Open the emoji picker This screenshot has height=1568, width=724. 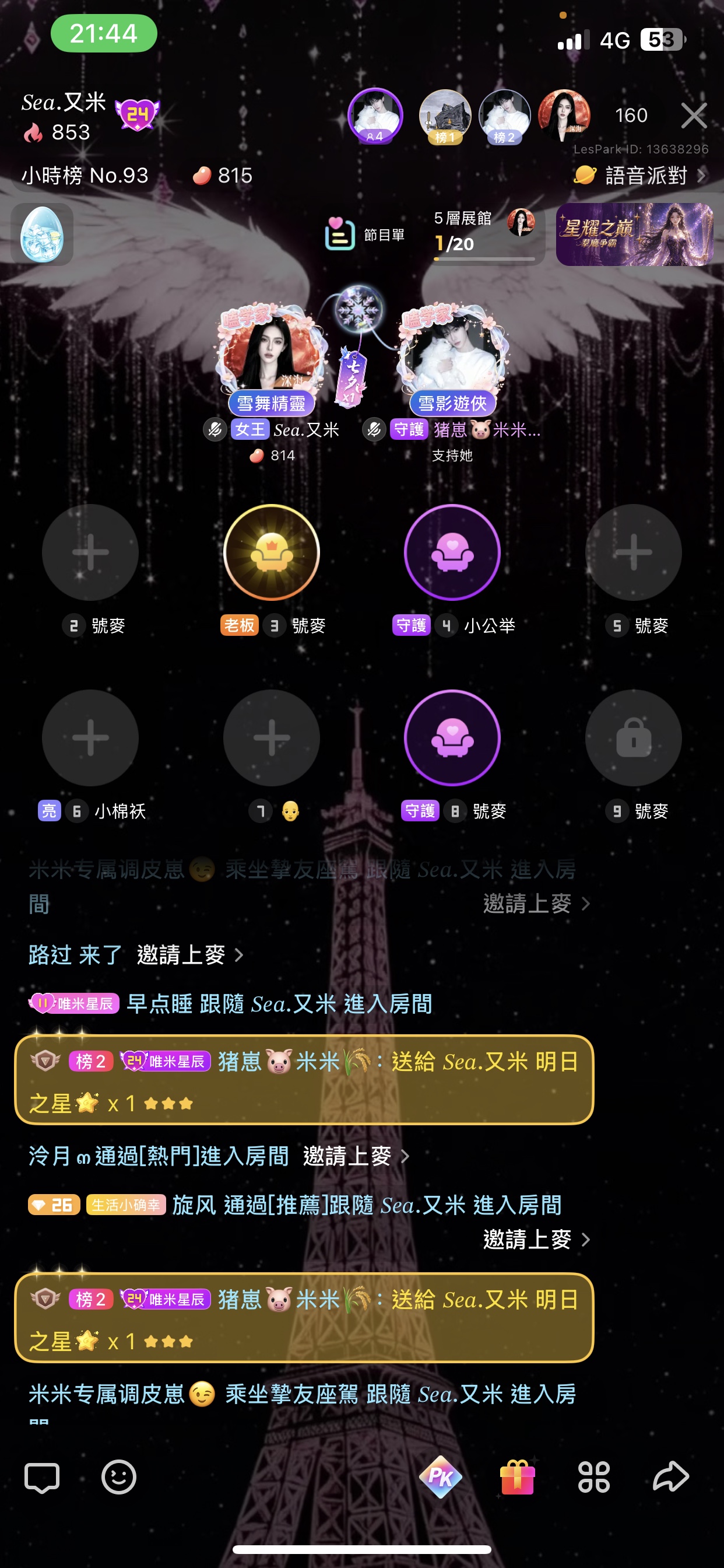click(x=119, y=1478)
